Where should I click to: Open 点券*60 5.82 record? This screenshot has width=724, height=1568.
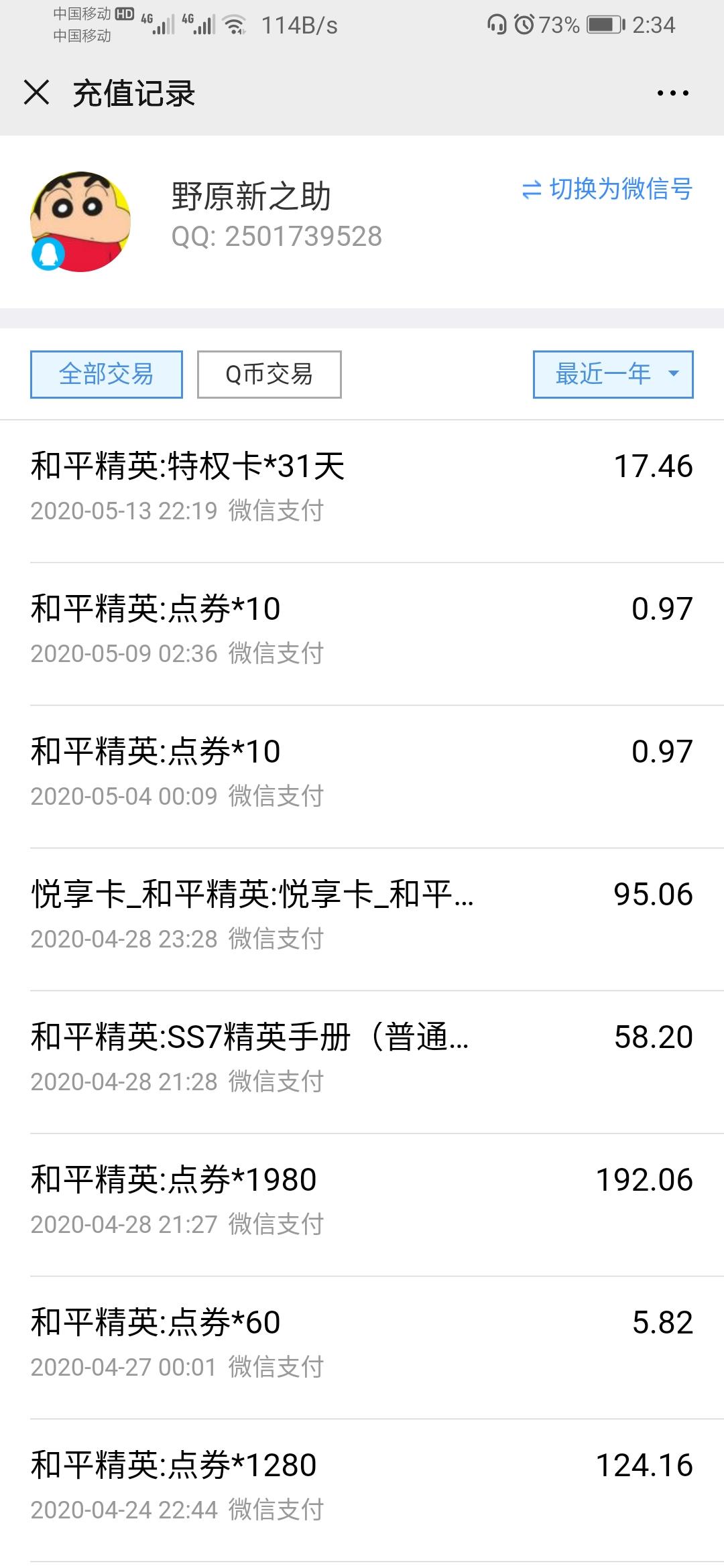click(x=362, y=1348)
